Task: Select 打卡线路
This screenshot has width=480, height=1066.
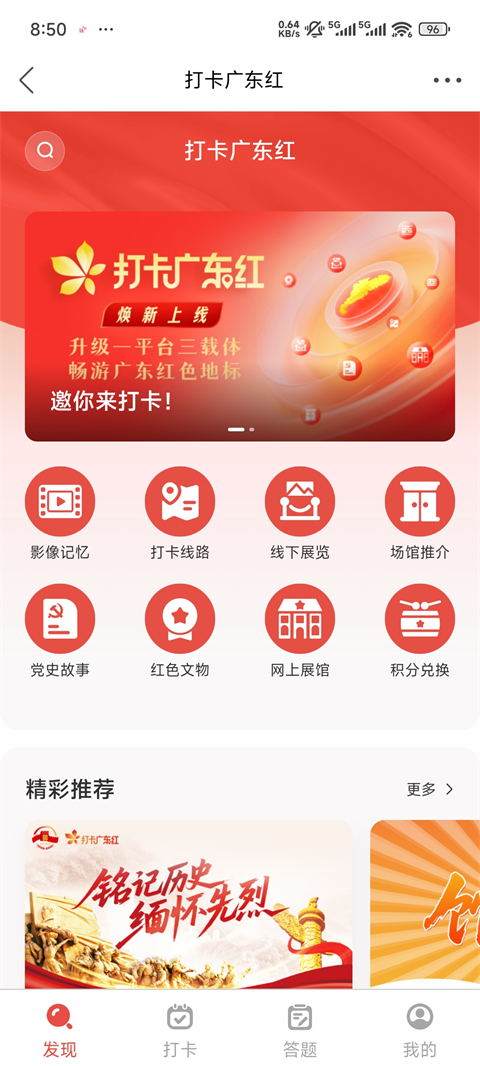Action: pos(179,513)
